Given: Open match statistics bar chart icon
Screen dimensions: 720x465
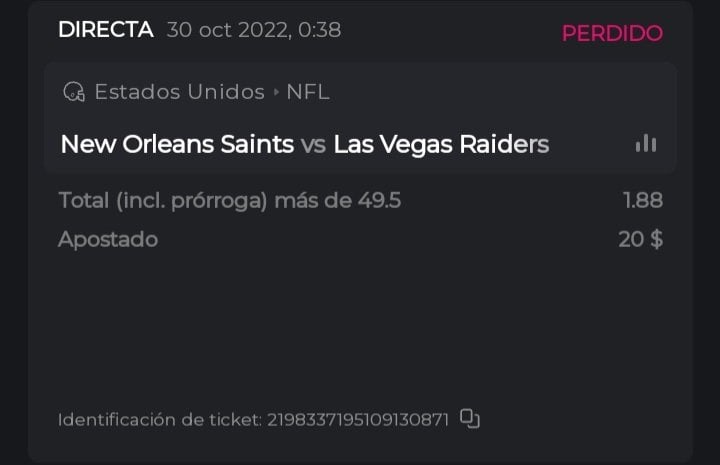Looking at the screenshot, I should (x=646, y=144).
